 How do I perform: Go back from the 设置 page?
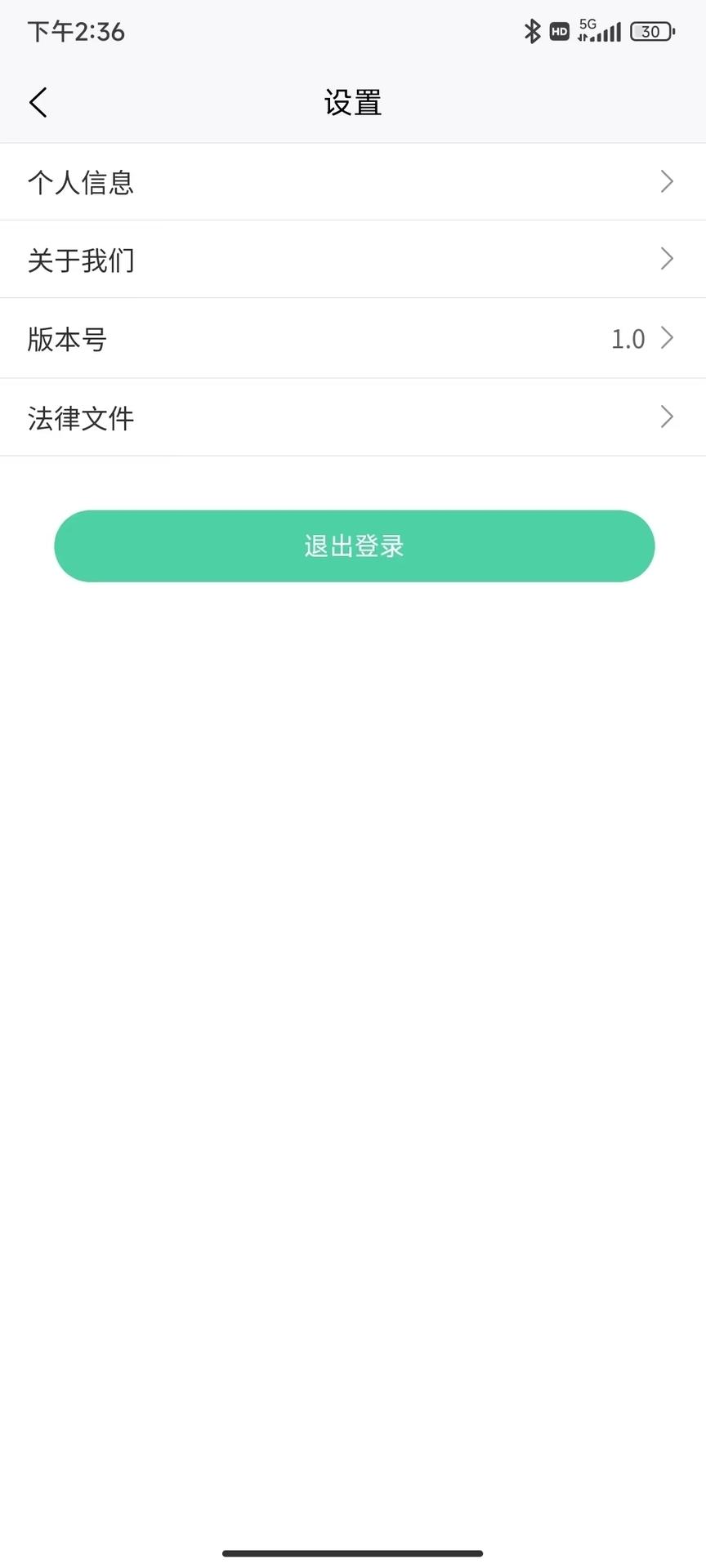(x=38, y=103)
